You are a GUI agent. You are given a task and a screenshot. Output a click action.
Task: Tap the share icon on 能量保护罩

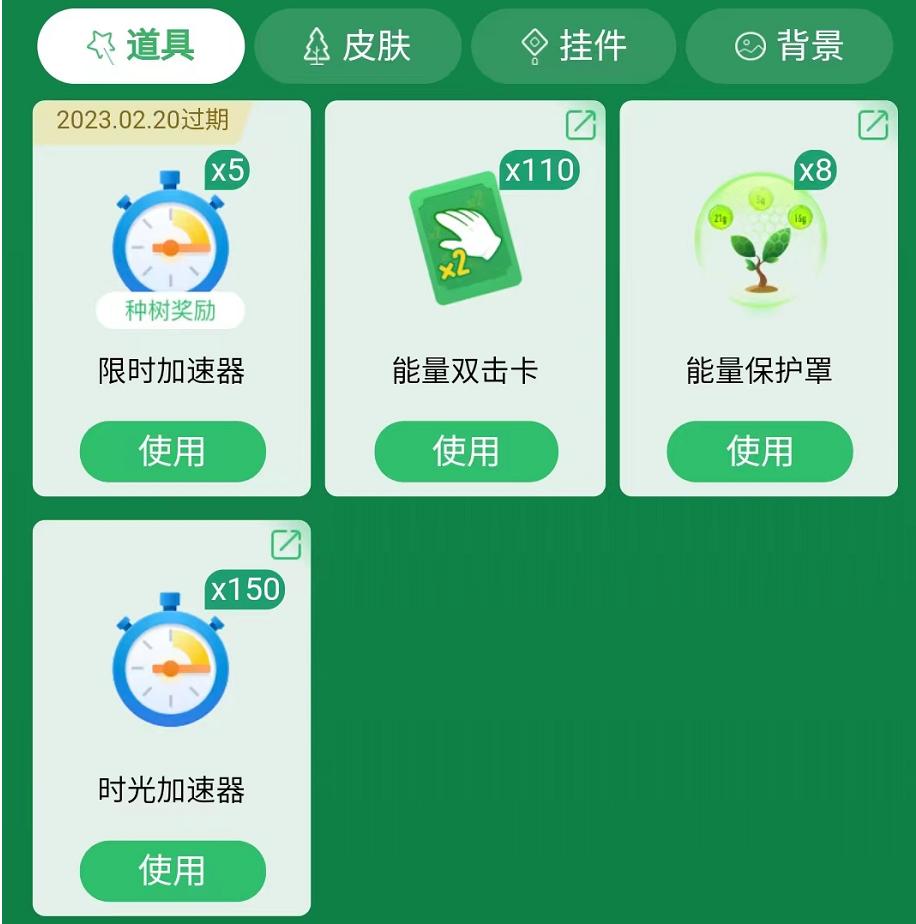873,125
